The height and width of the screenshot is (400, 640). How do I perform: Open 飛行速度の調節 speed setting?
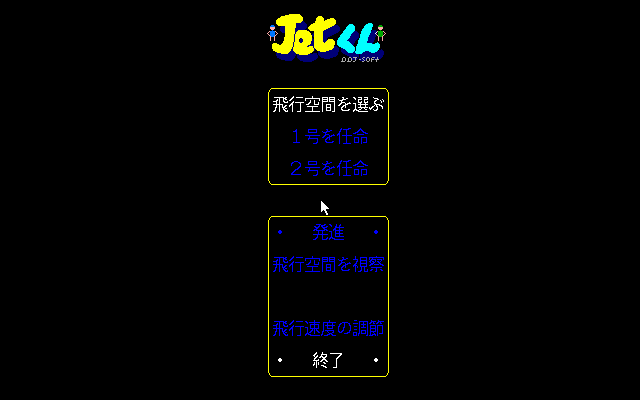pyautogui.click(x=328, y=328)
